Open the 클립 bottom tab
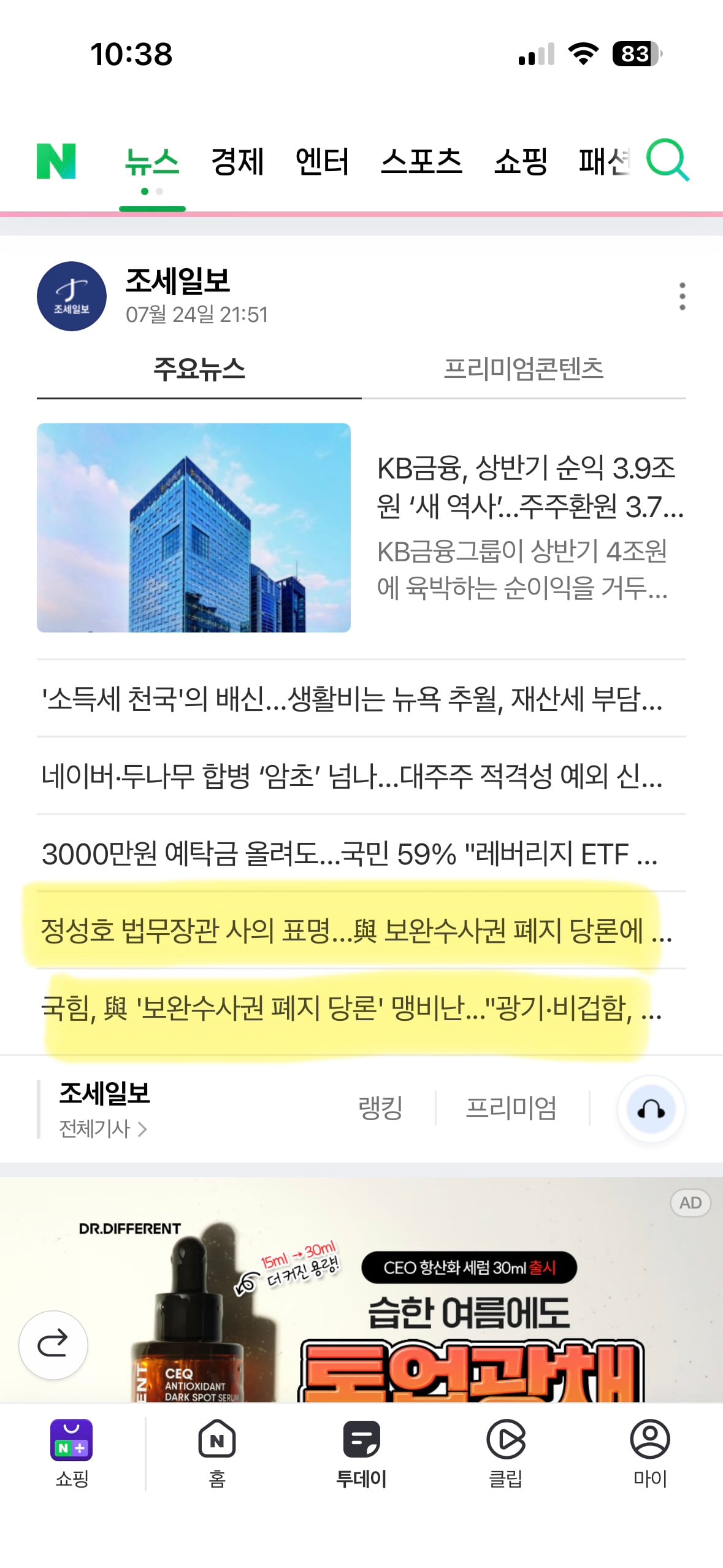This screenshot has height=1568, width=723. 506,1453
